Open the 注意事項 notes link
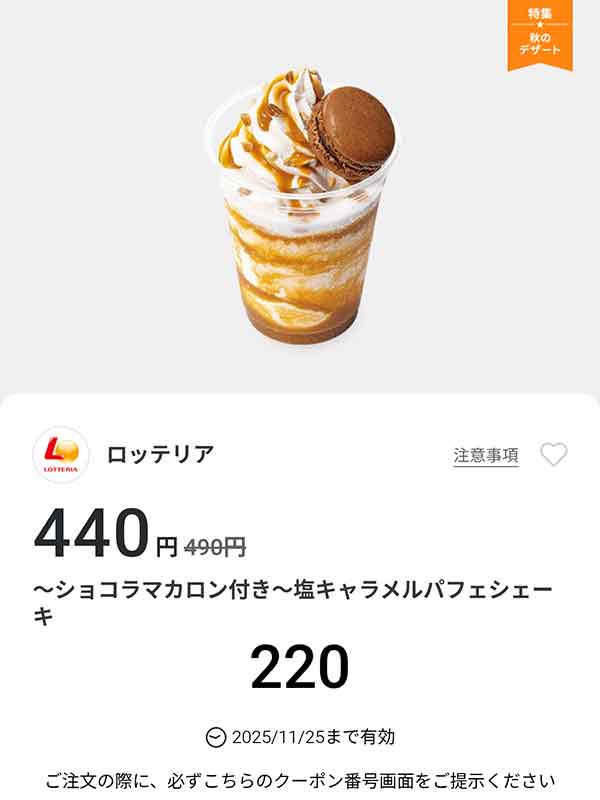This screenshot has width=600, height=800. [x=486, y=455]
